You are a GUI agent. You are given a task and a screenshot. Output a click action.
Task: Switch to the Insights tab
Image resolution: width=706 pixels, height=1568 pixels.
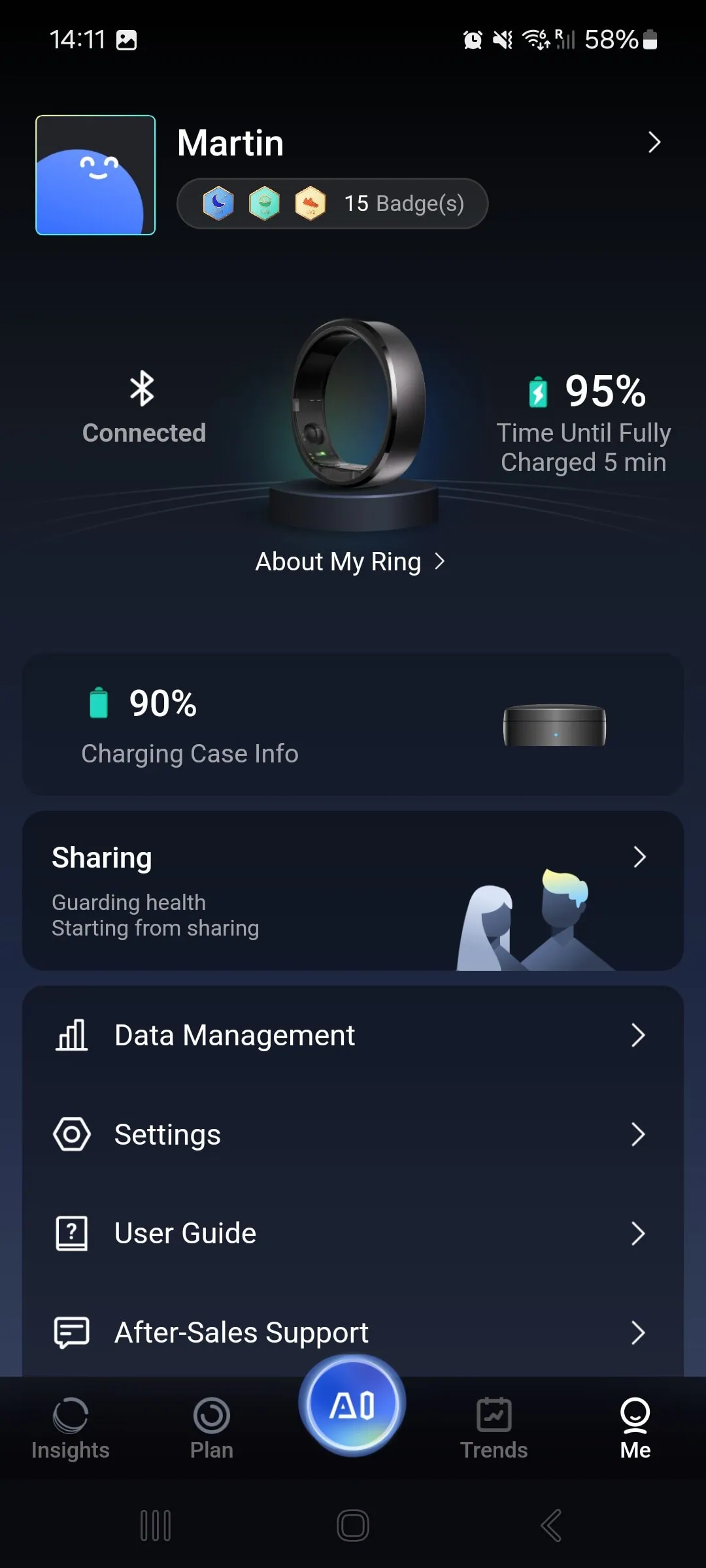(x=71, y=1428)
